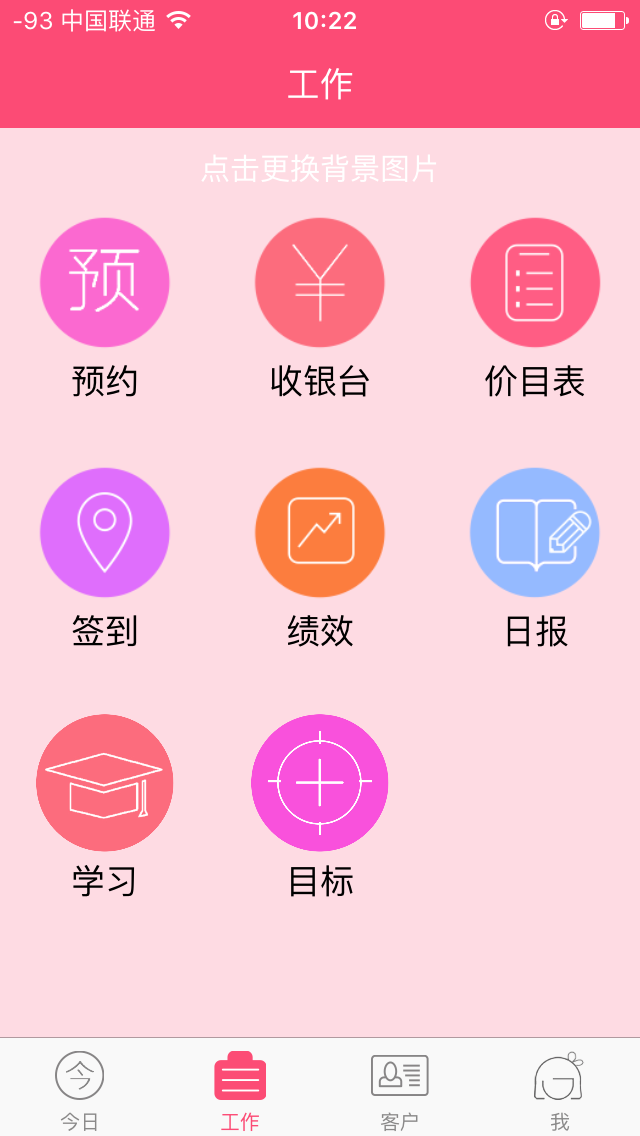Open the 绩效 performance page

point(319,532)
